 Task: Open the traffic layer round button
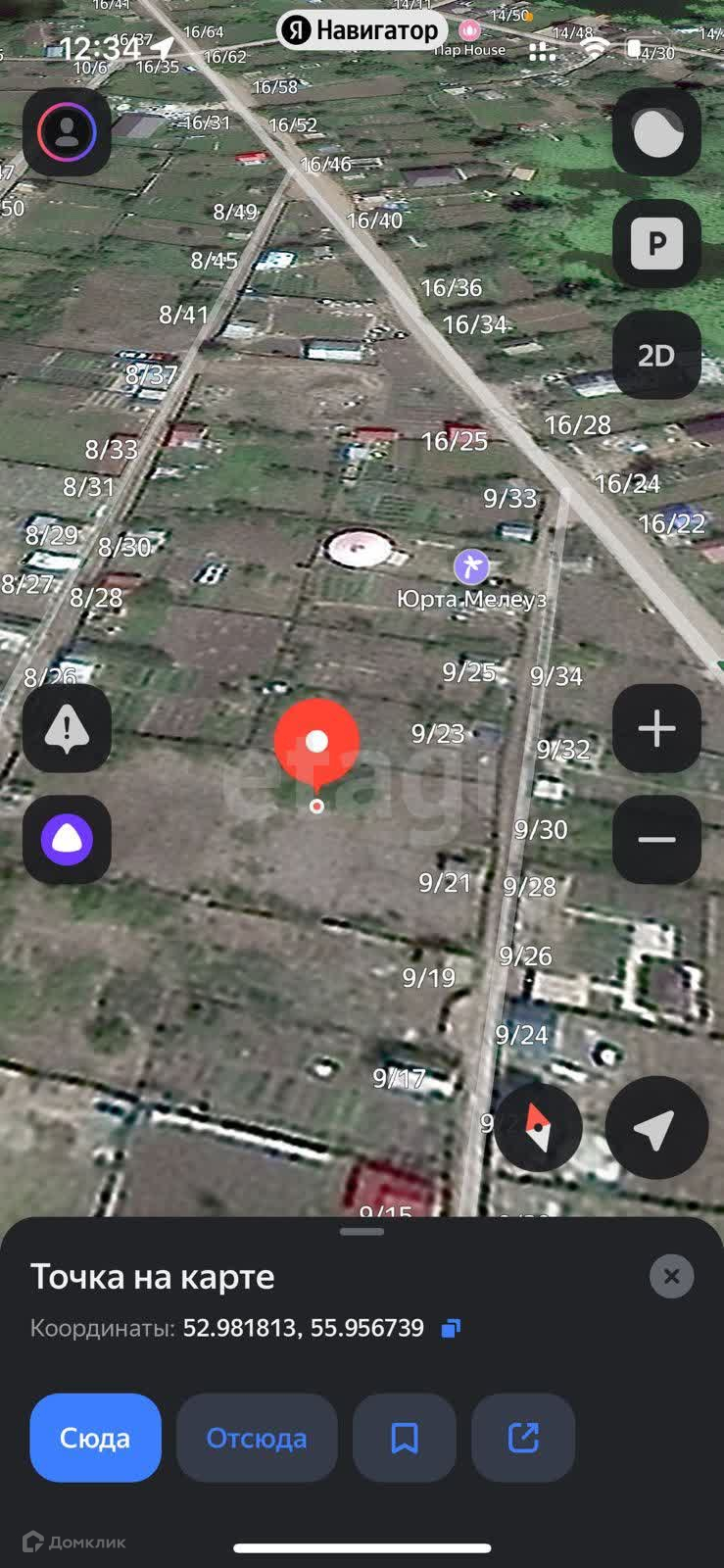(x=656, y=132)
